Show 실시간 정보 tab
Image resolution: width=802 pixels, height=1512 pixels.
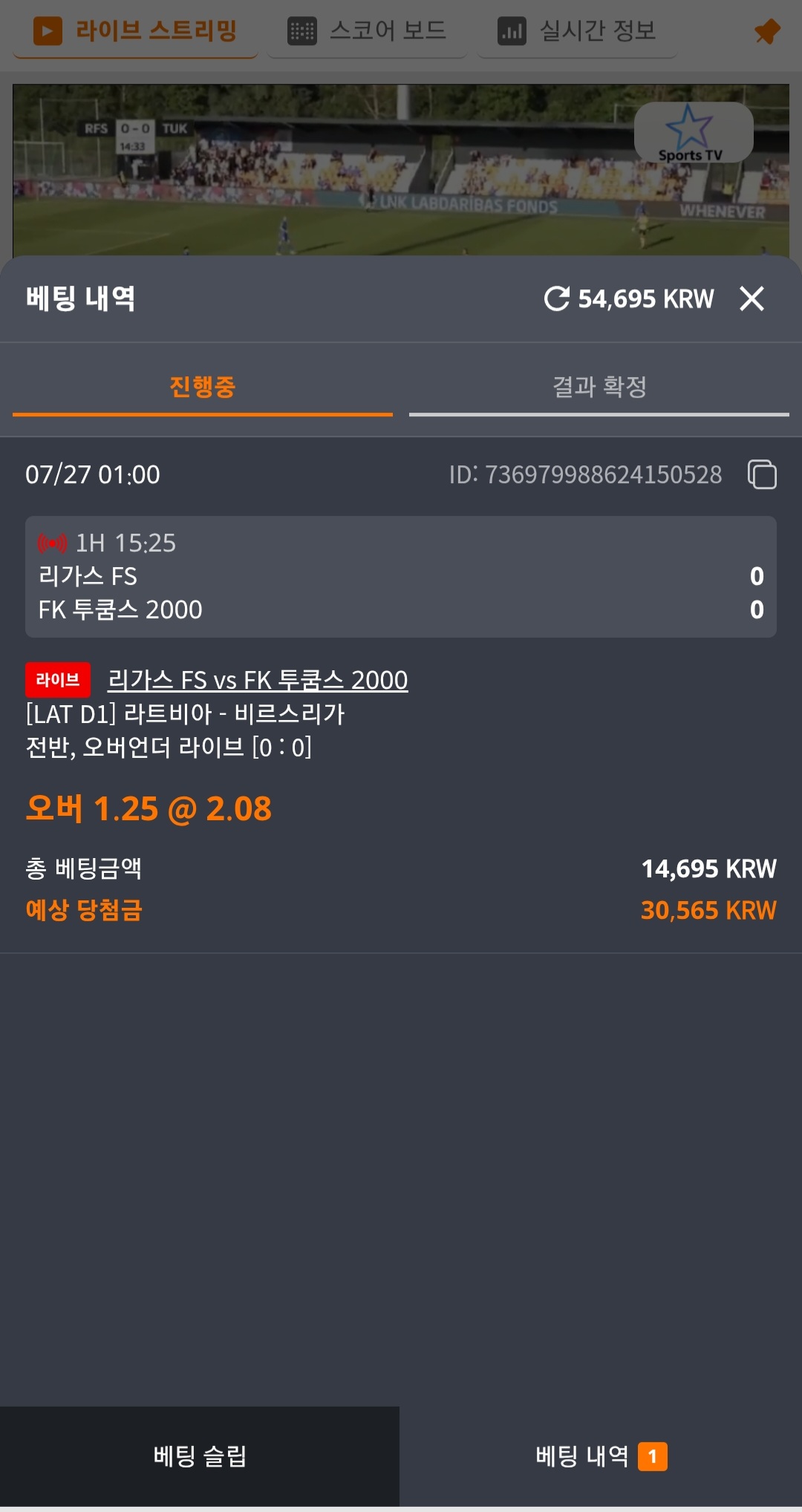coord(577,31)
